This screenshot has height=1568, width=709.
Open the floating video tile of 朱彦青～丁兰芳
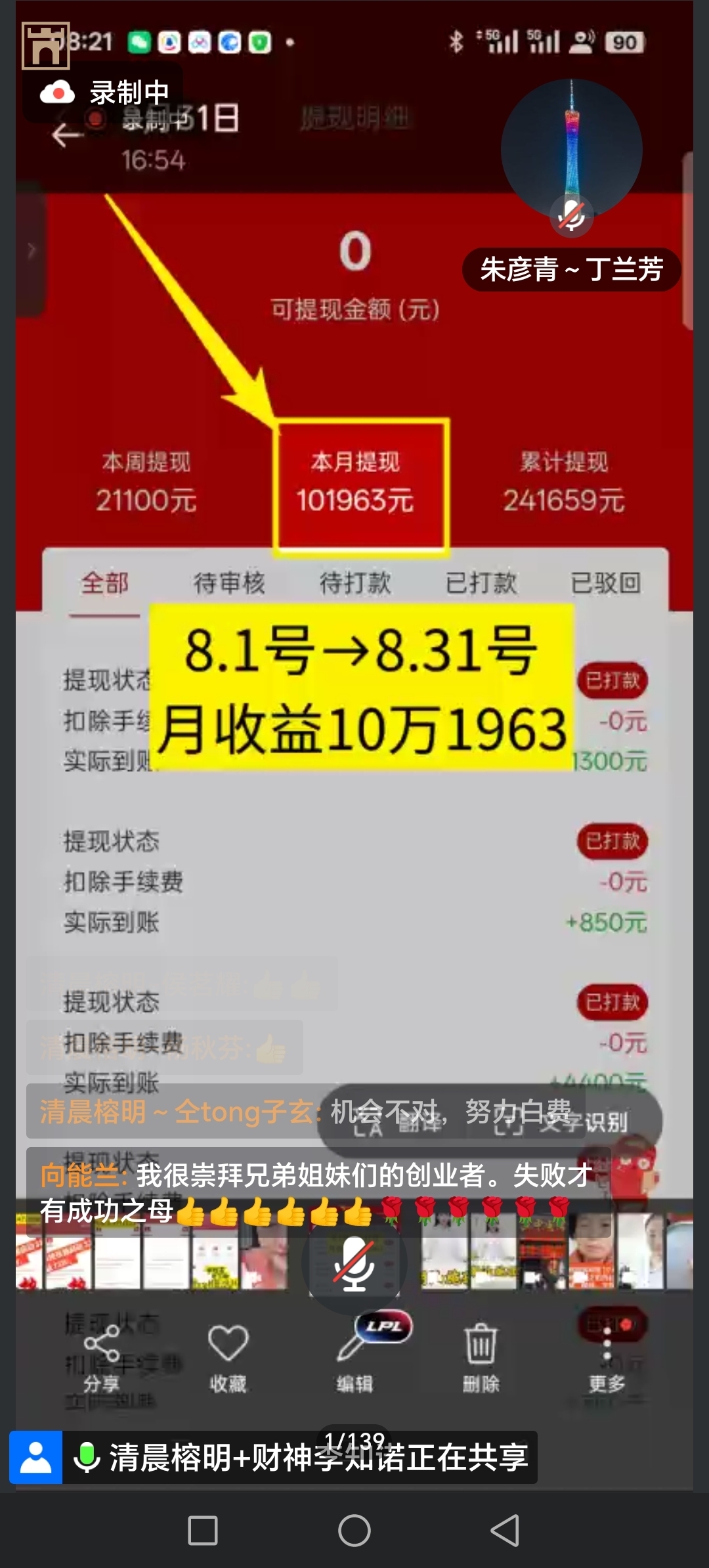click(571, 151)
